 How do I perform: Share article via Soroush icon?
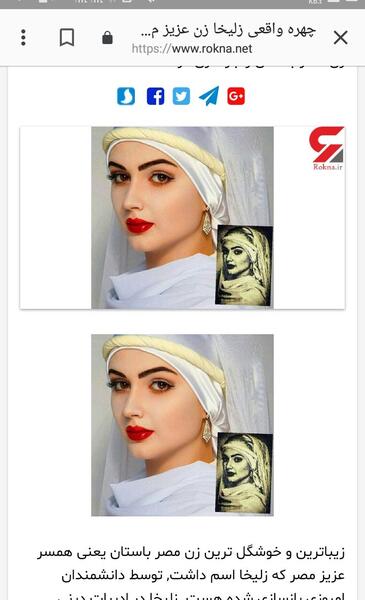pyautogui.click(x=126, y=96)
